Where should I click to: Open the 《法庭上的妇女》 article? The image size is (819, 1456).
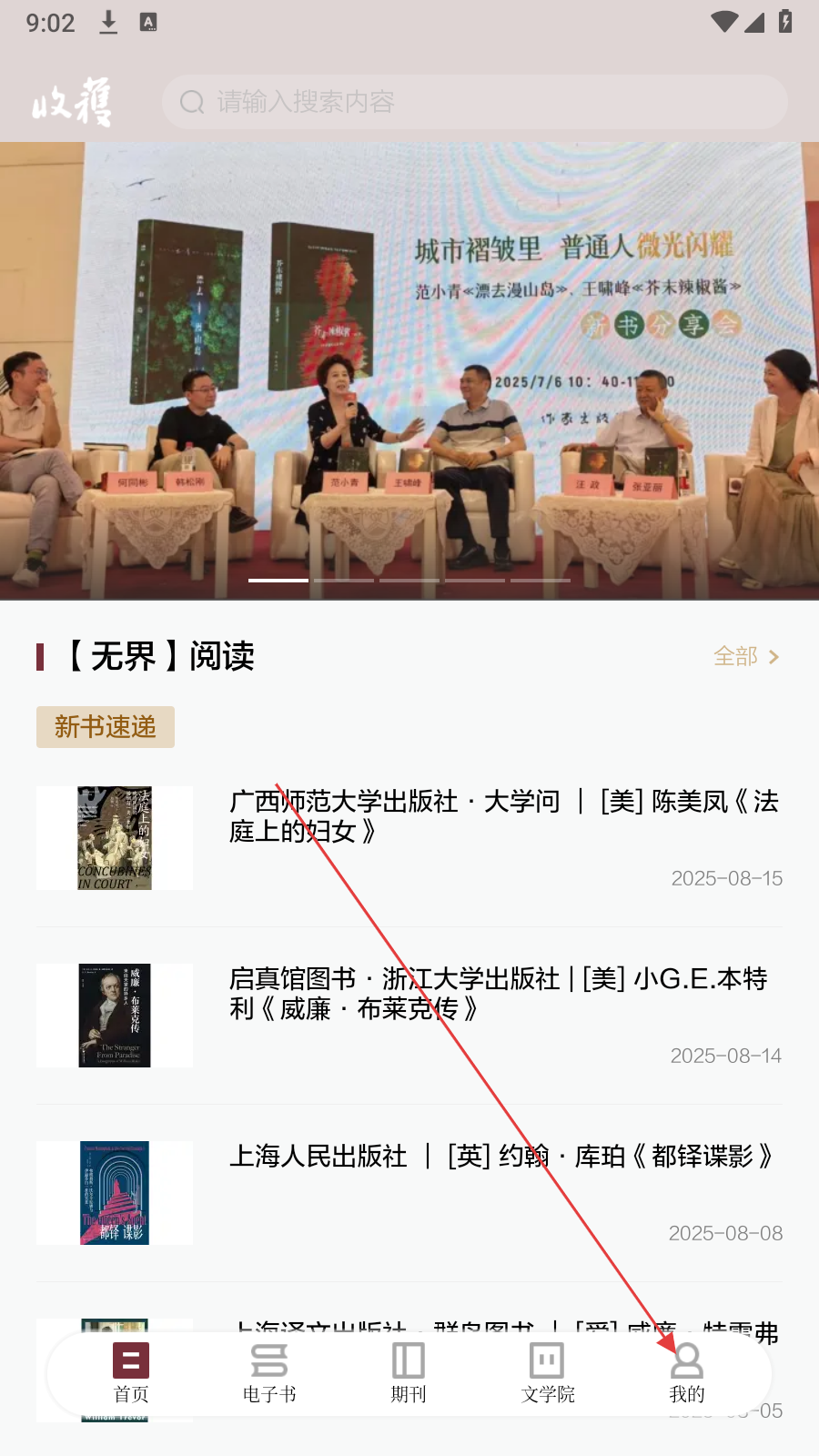pos(503,816)
